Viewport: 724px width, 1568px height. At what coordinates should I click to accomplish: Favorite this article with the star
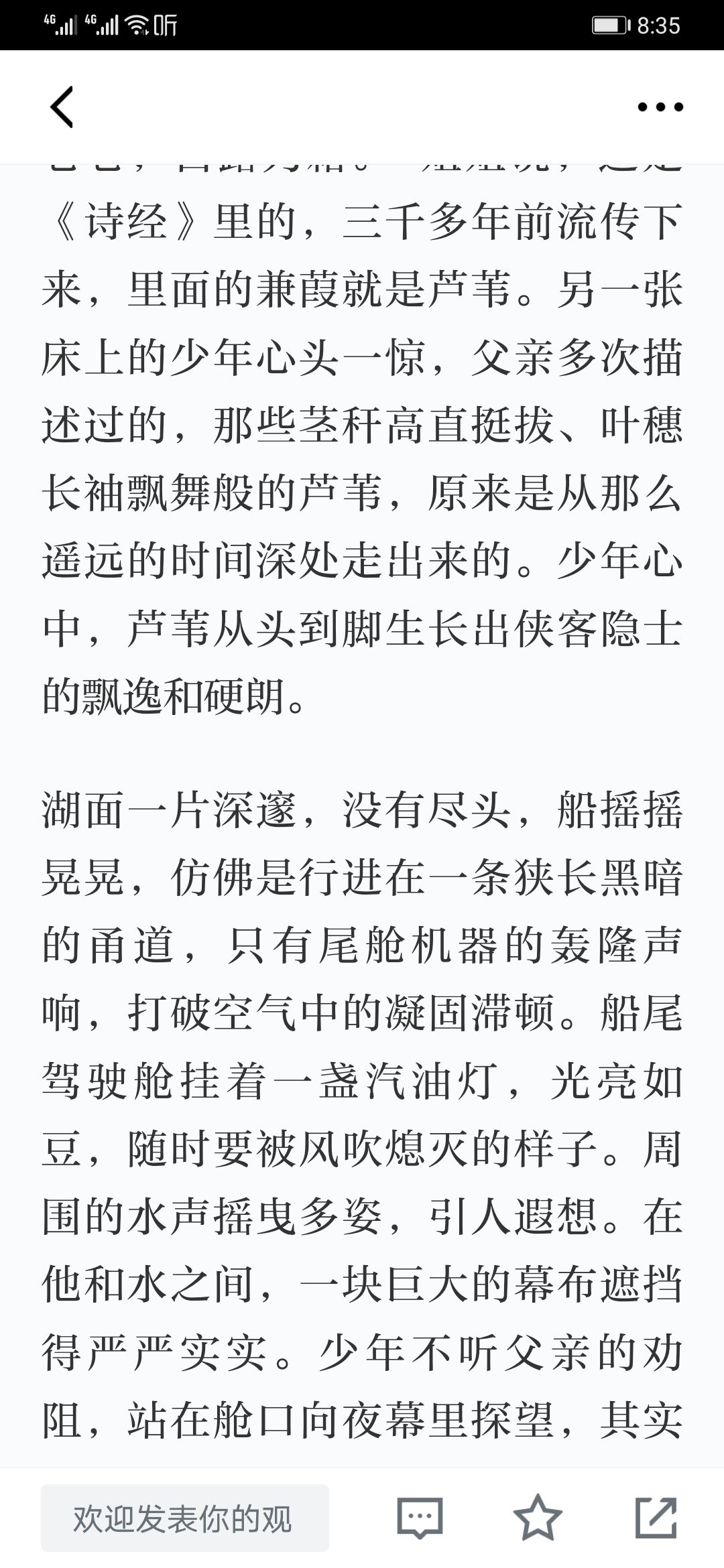(538, 1518)
